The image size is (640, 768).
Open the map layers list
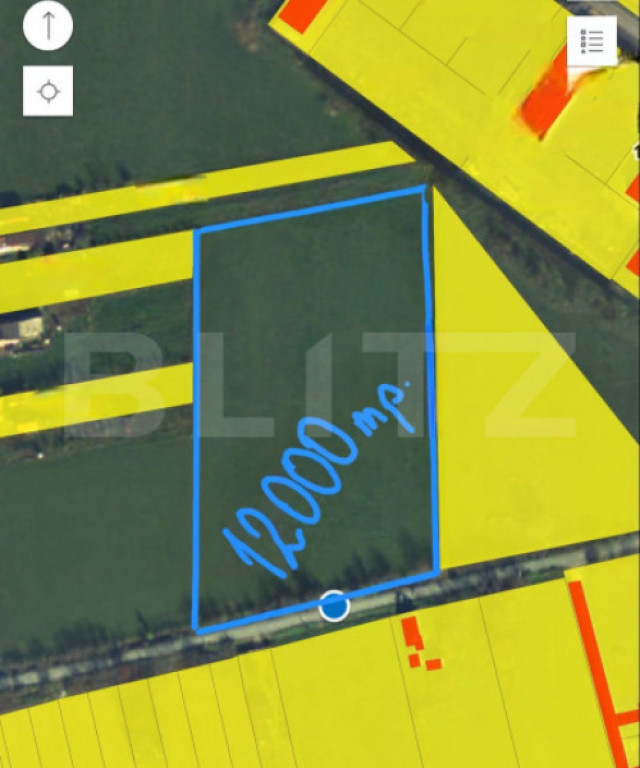592,41
